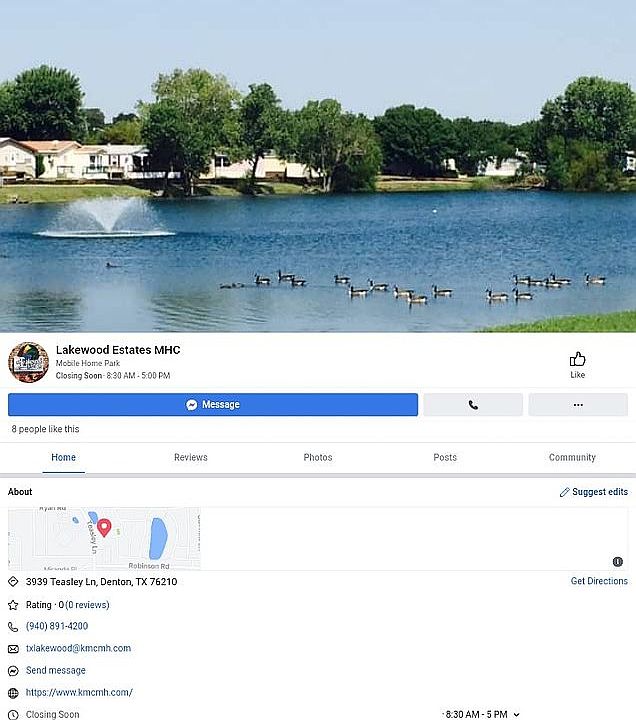The width and height of the screenshot is (636, 720).
Task: Open the Posts tab
Action: [x=445, y=457]
